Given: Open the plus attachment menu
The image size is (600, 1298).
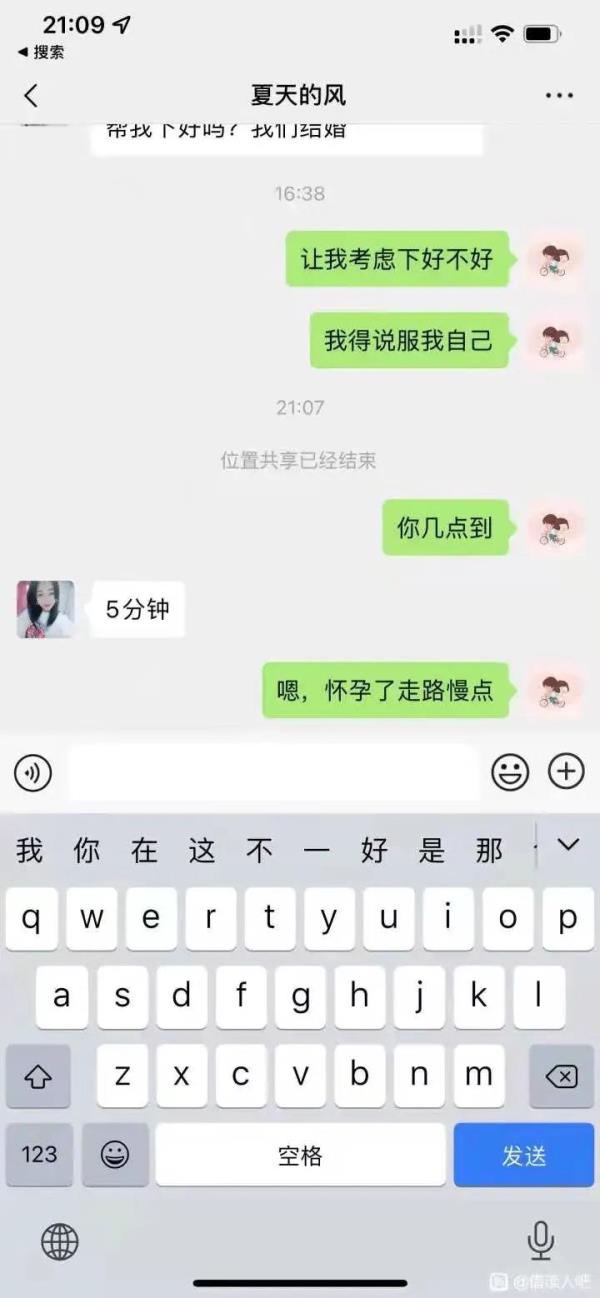Looking at the screenshot, I should coord(566,772).
